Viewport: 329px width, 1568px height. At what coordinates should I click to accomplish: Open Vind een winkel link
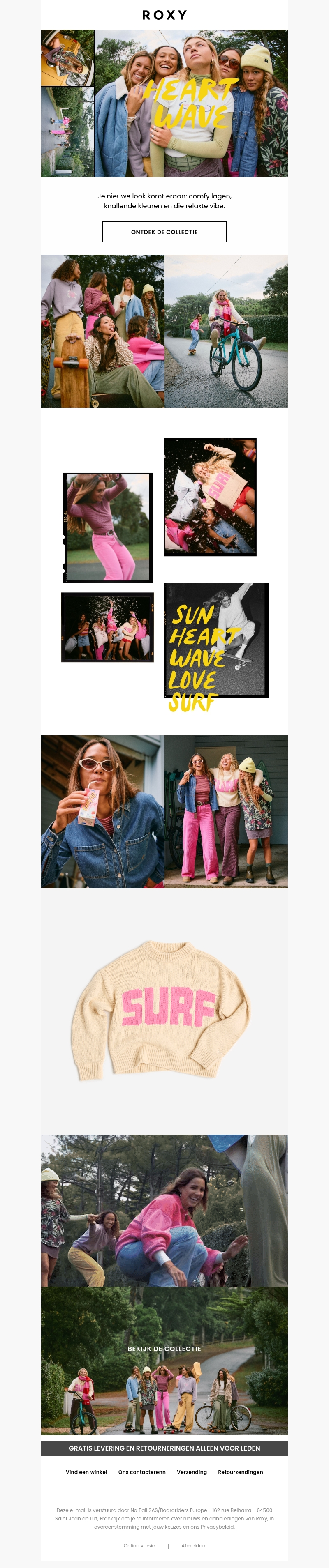coord(86,1472)
